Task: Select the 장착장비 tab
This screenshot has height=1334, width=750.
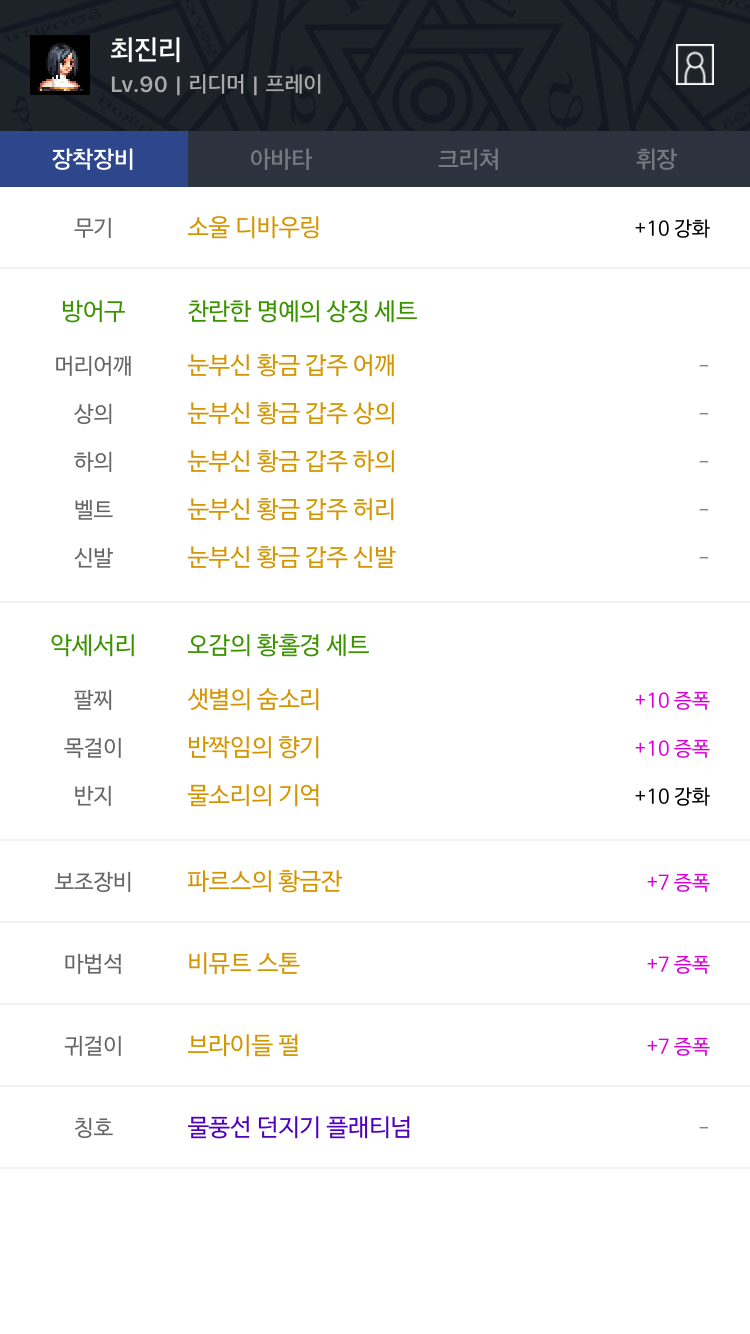Action: [x=94, y=159]
